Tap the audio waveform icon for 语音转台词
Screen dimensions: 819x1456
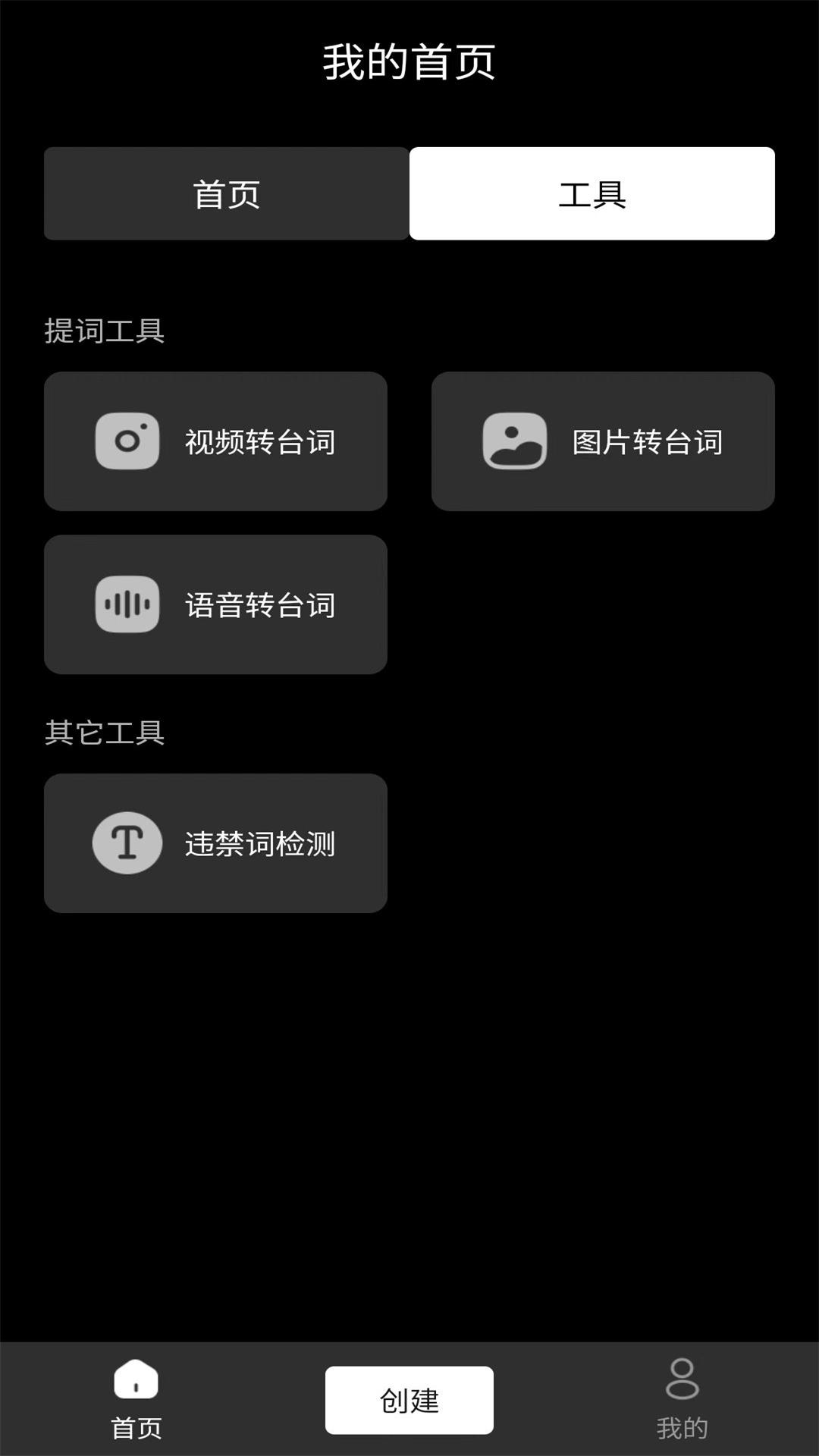127,604
